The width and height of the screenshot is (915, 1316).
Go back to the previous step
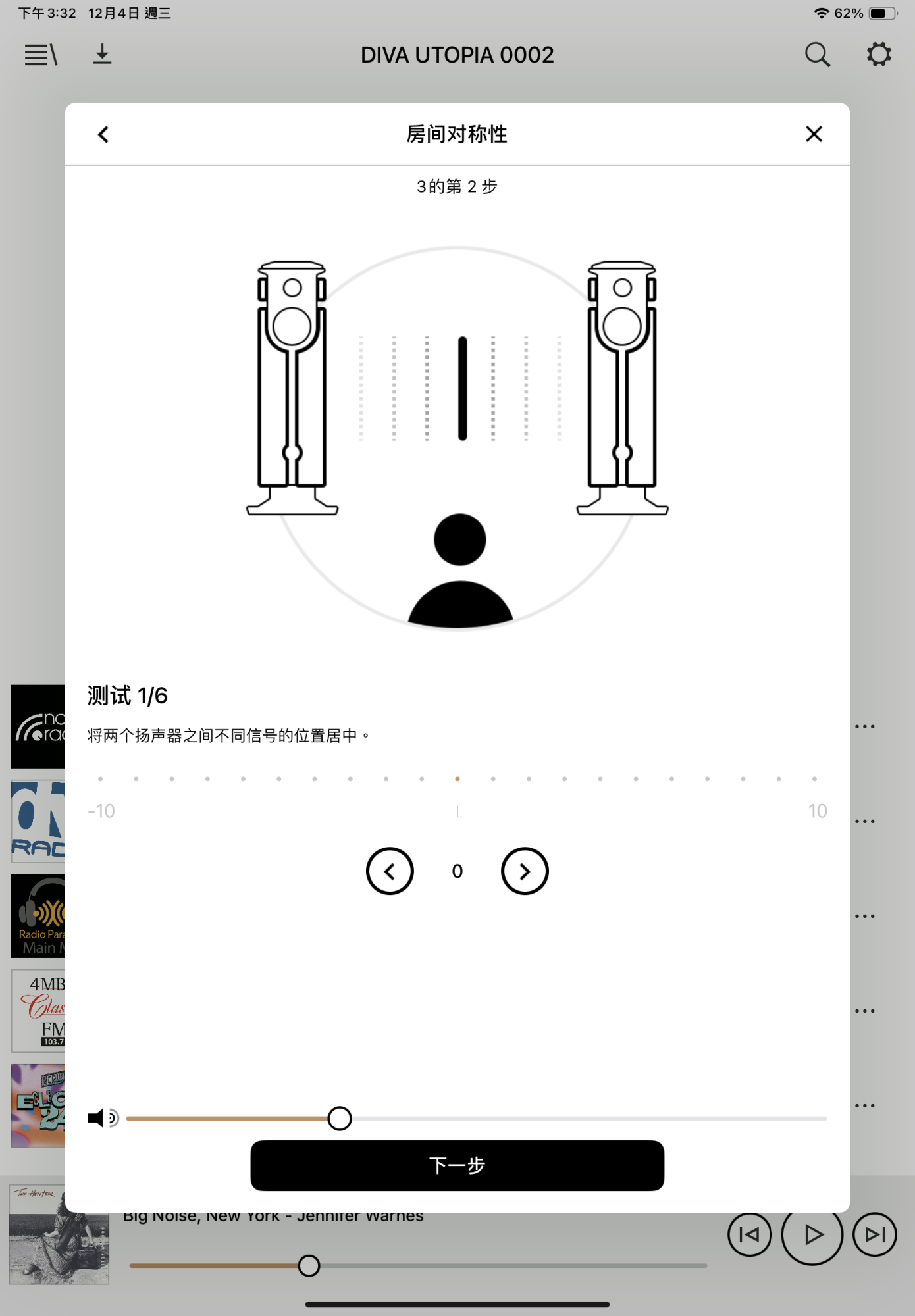pos(103,135)
